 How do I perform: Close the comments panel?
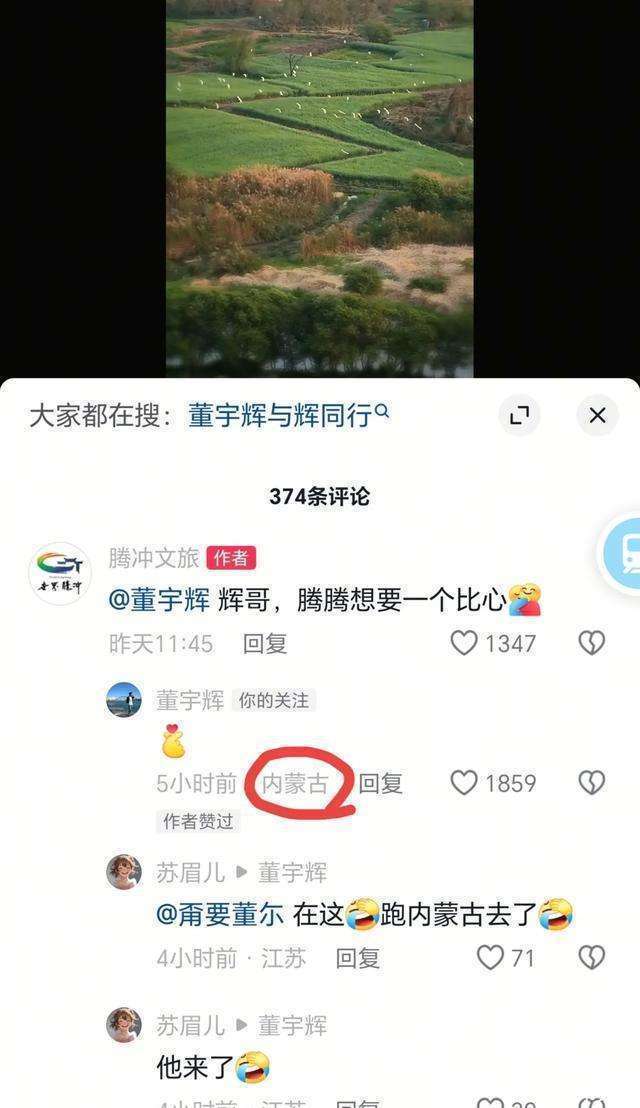pos(597,415)
